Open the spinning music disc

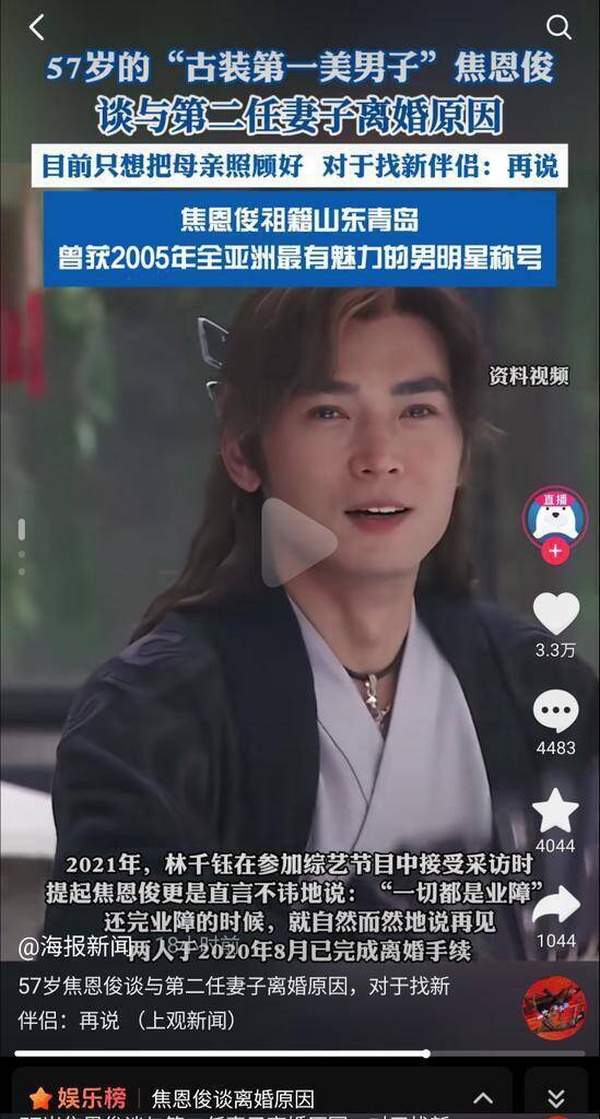click(553, 1007)
